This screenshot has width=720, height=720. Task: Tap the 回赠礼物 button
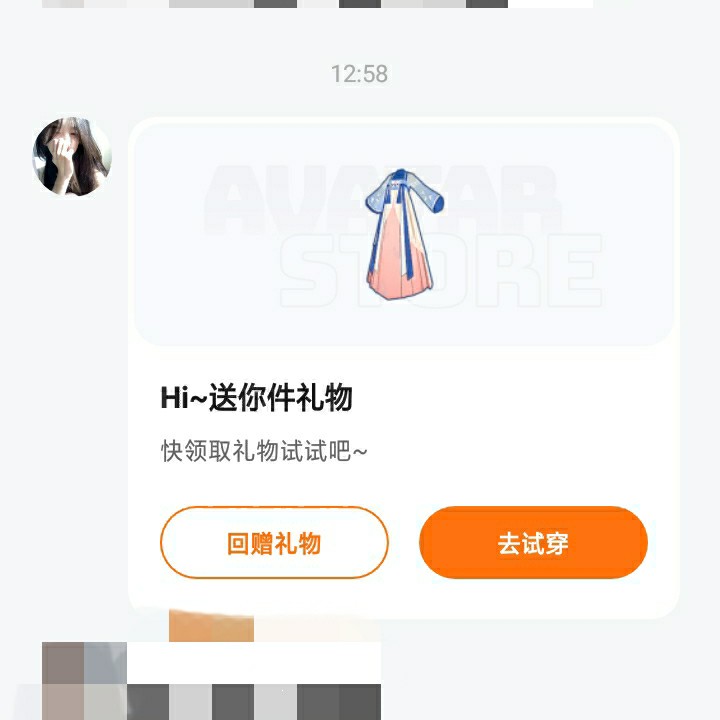coord(274,543)
